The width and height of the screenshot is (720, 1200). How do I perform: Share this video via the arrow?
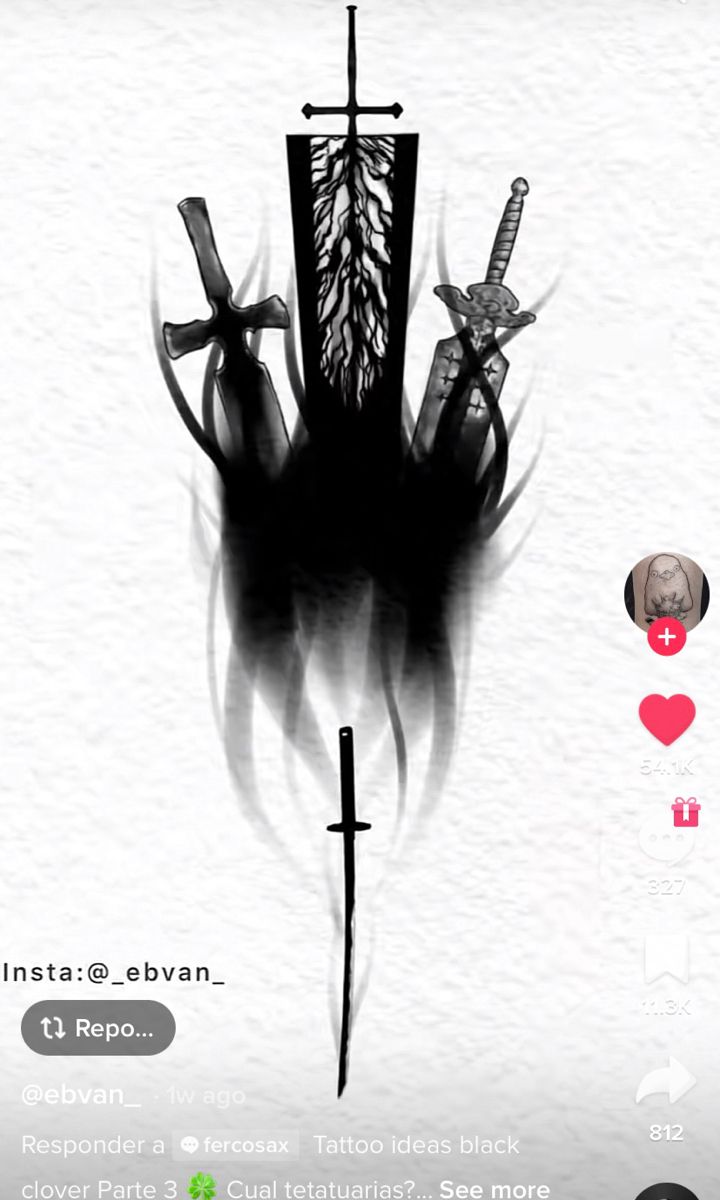point(667,1082)
